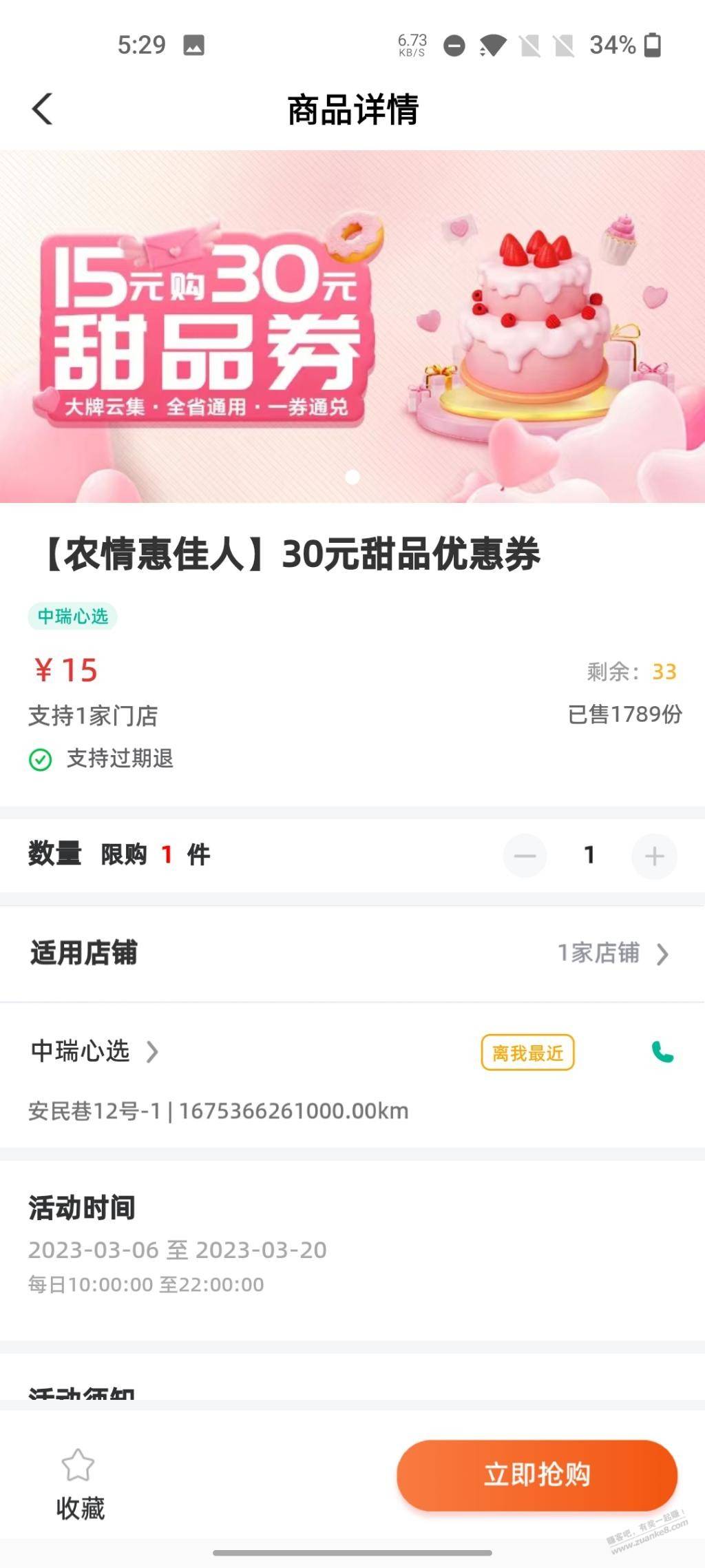The image size is (705, 1568).
Task: Go back from the 商品详情 page
Action: [42, 110]
